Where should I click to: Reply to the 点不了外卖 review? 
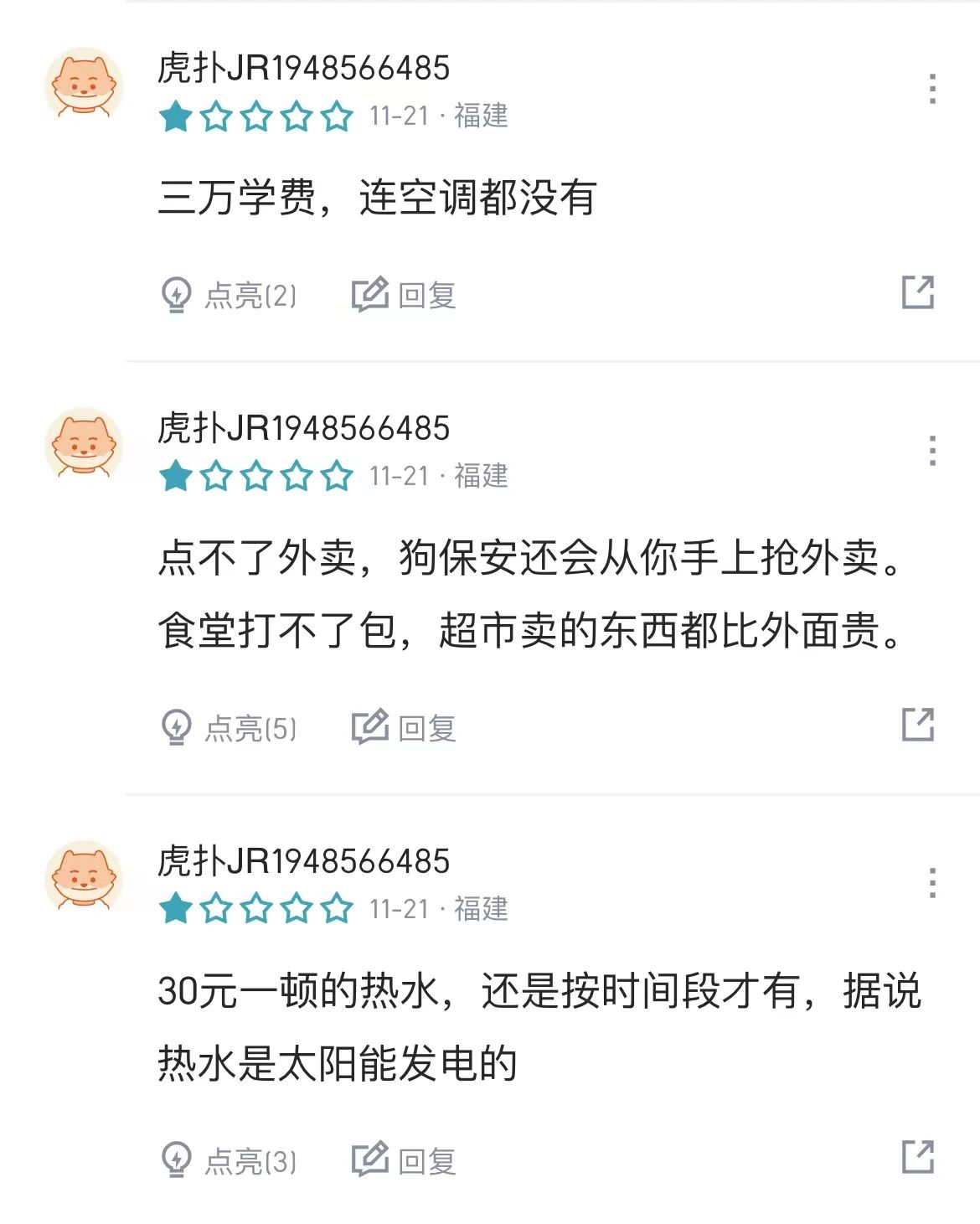pos(404,727)
